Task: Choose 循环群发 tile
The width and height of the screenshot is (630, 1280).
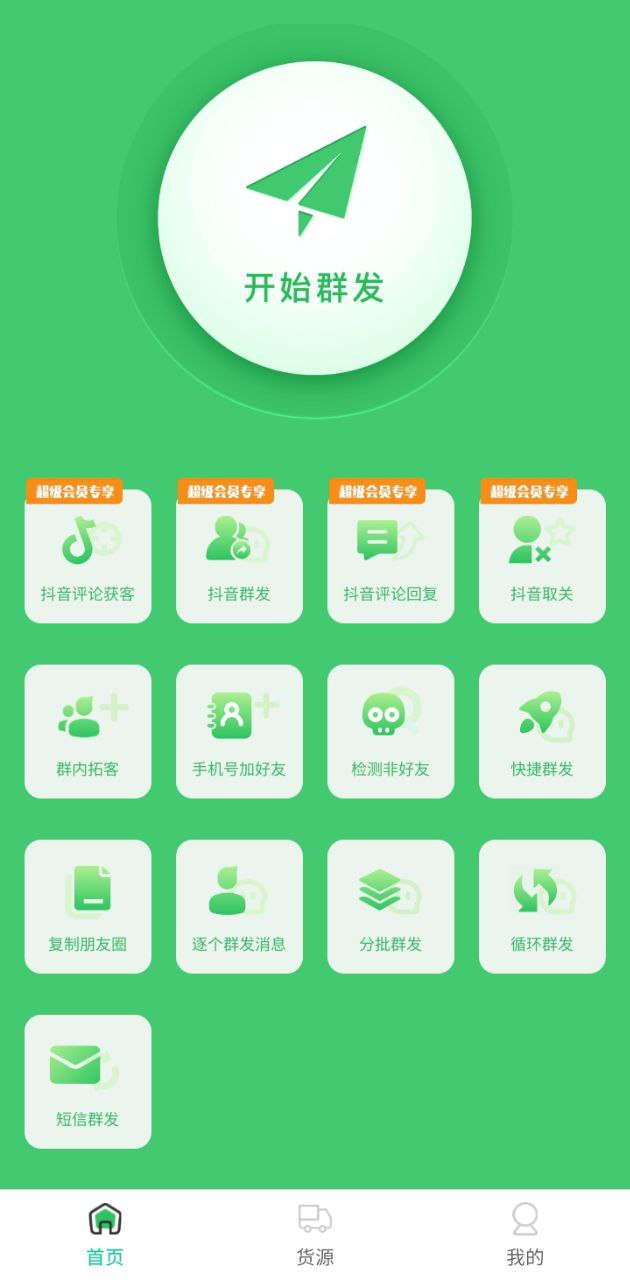Action: point(542,906)
